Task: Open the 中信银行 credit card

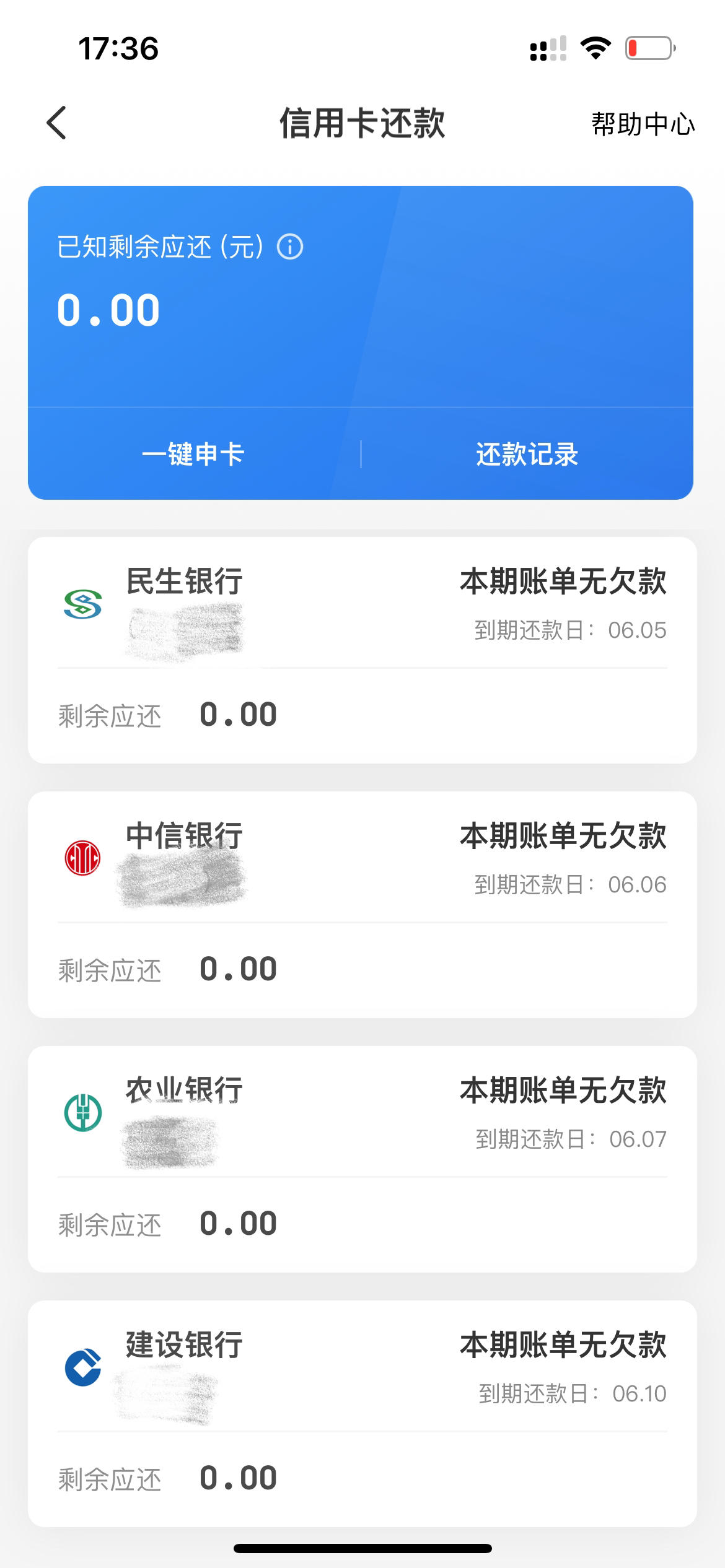Action: [362, 905]
